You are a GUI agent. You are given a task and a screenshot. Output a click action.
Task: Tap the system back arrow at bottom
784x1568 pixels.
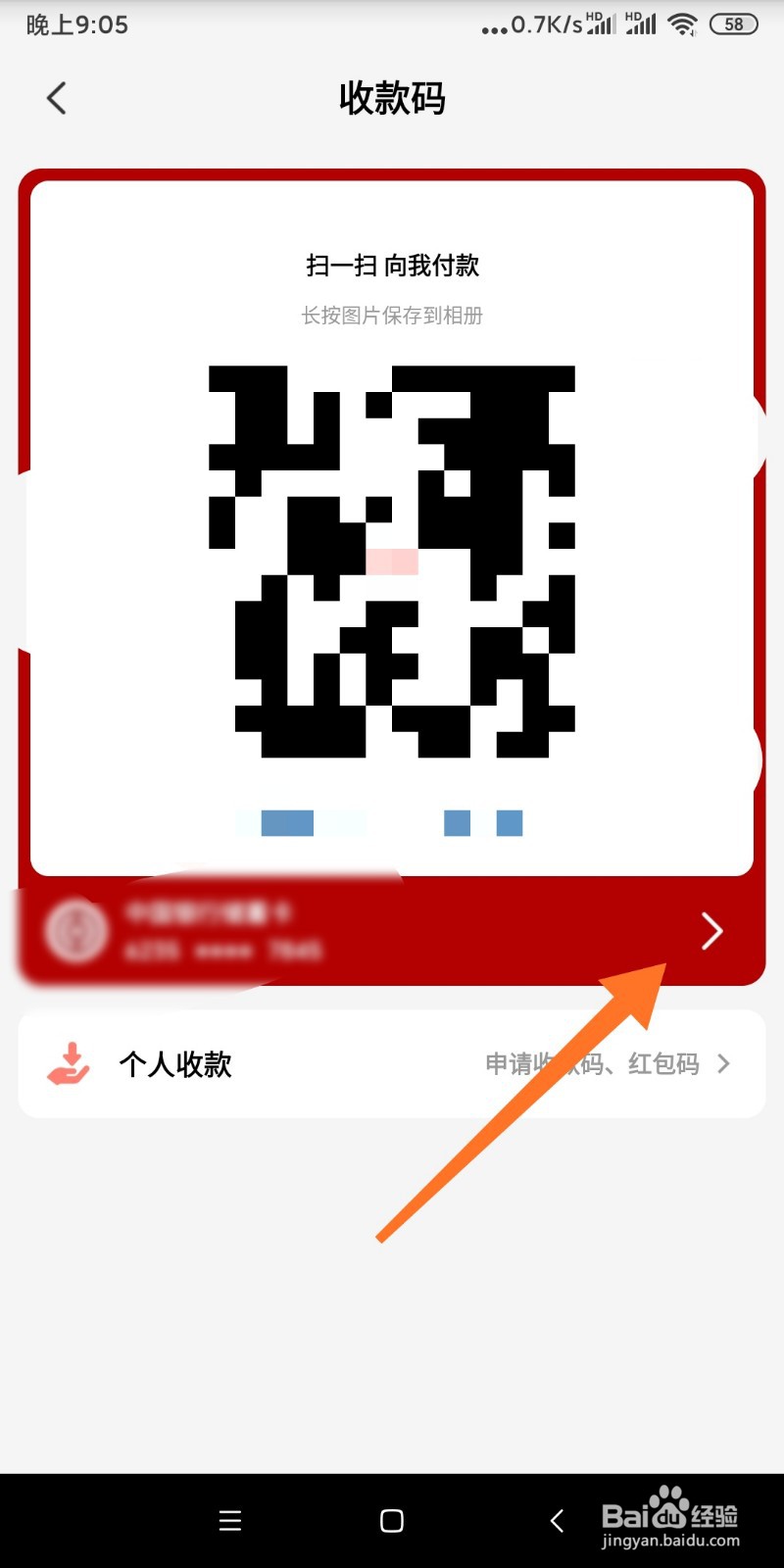(x=556, y=1520)
